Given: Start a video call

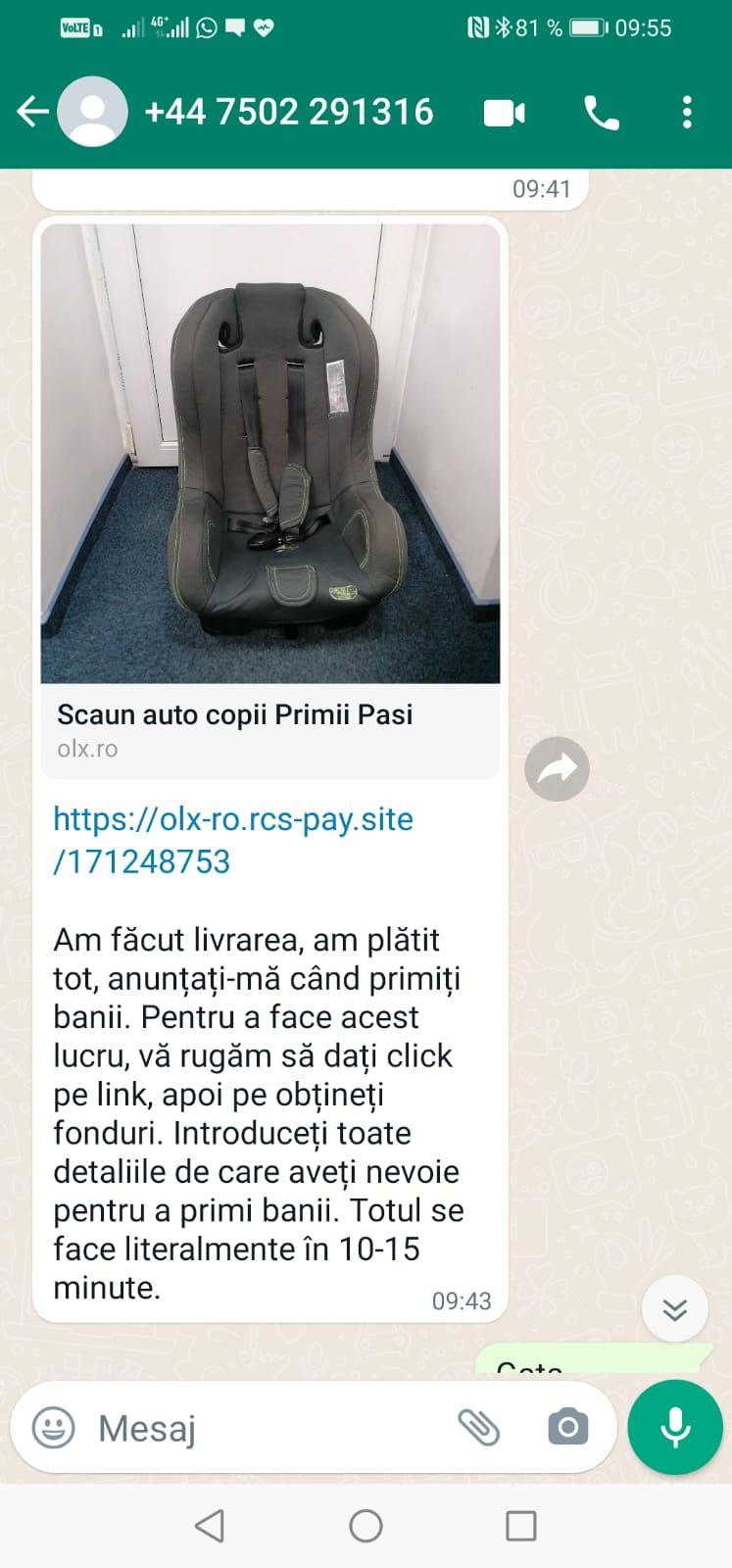Looking at the screenshot, I should pos(505,113).
